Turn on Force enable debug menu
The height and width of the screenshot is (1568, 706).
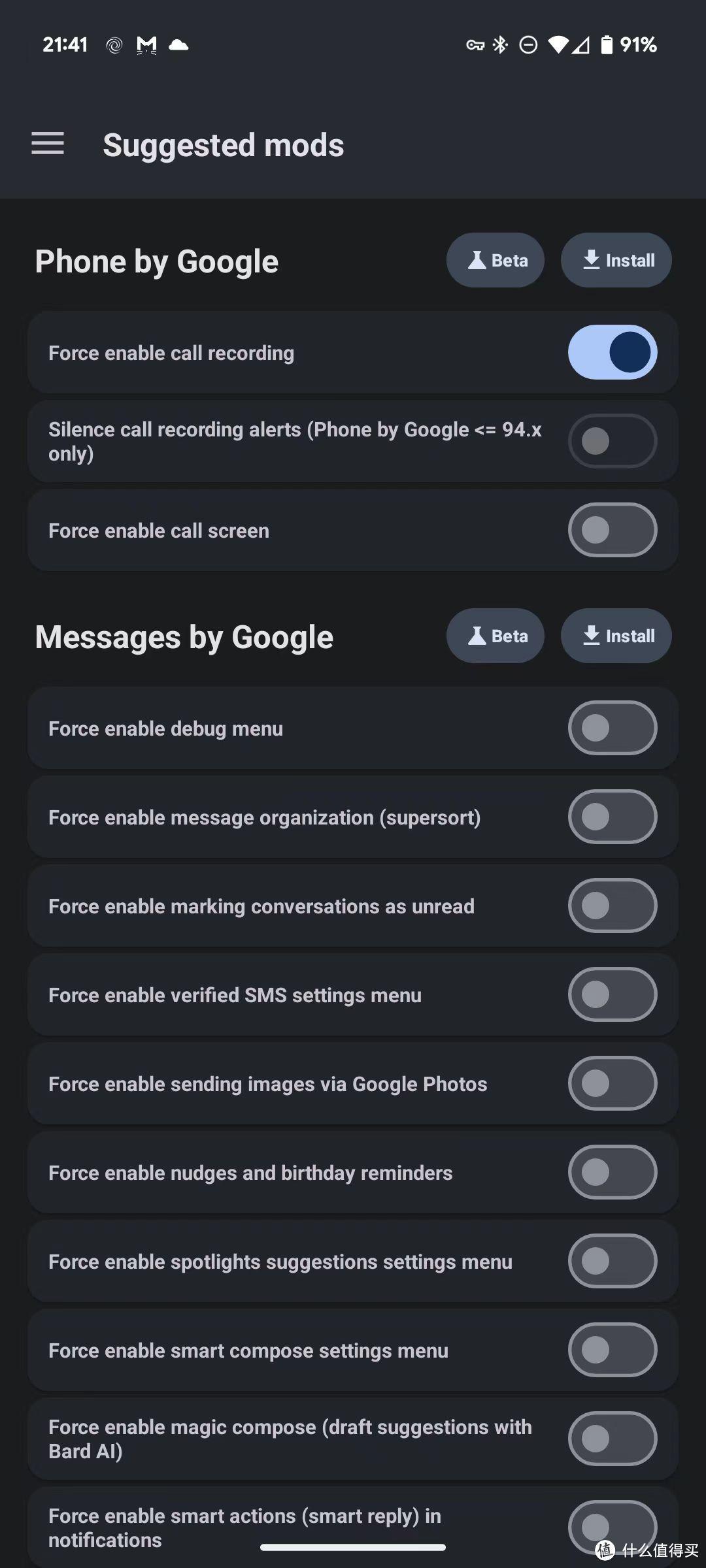point(613,728)
